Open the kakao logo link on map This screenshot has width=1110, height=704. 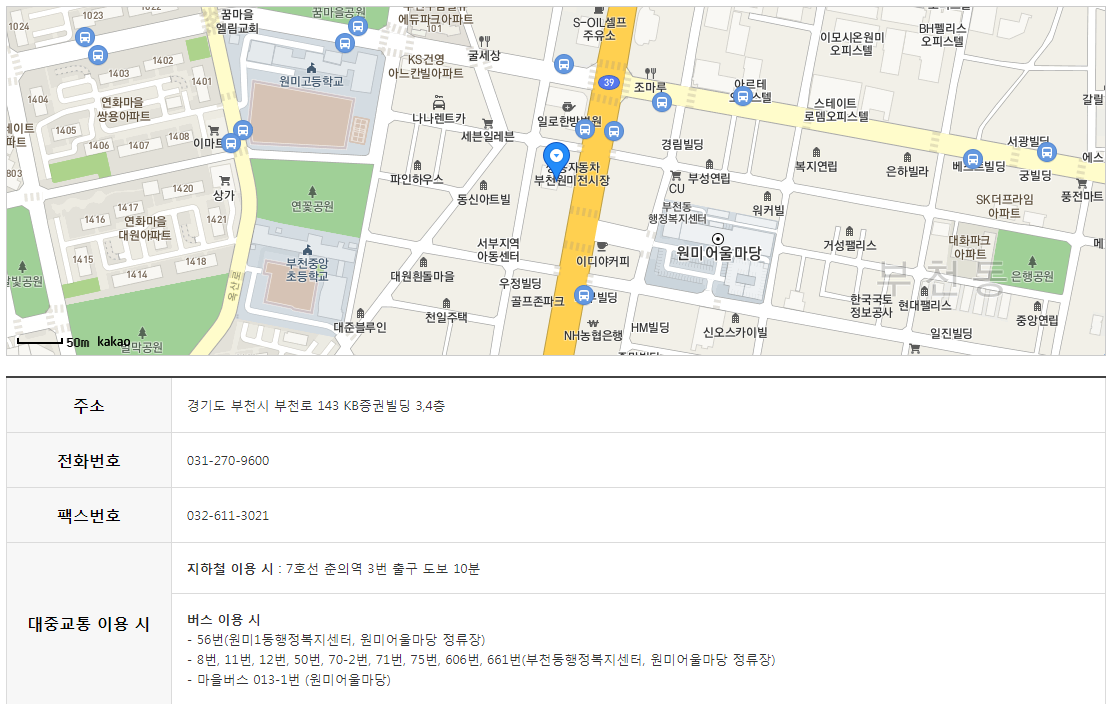click(x=114, y=342)
